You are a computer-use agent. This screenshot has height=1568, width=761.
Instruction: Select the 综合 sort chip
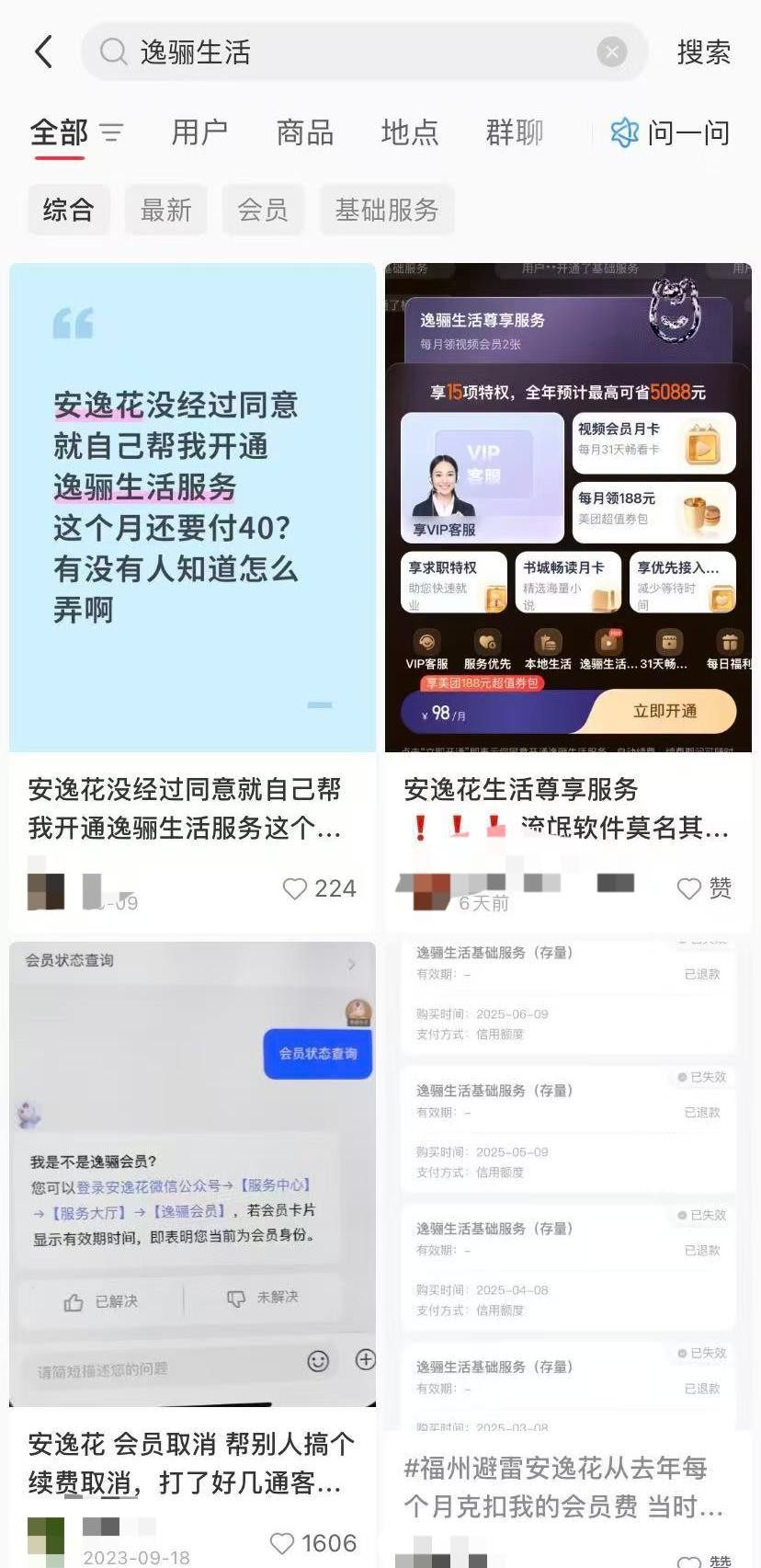click(68, 210)
